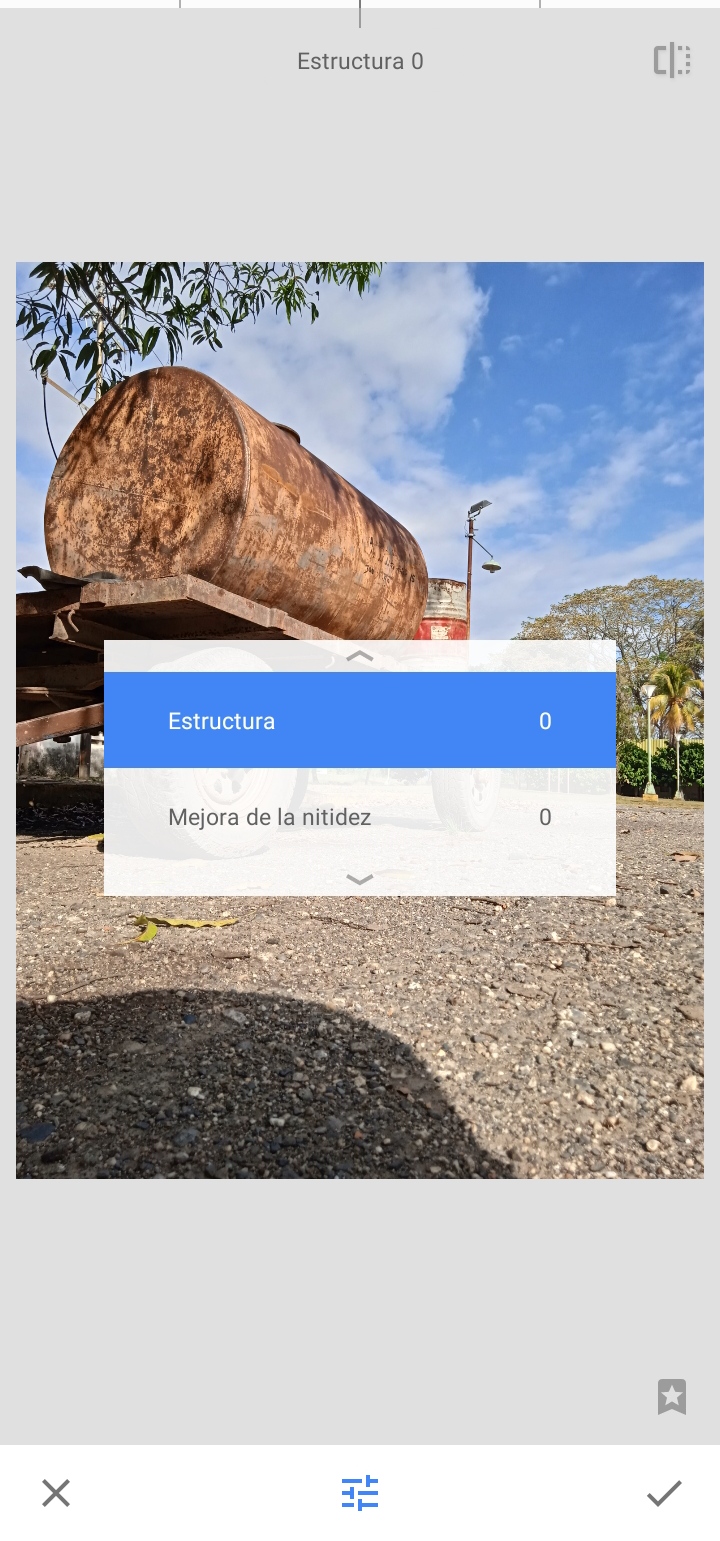Tap the compare before/after icon
The width and height of the screenshot is (720, 1541).
click(672, 61)
